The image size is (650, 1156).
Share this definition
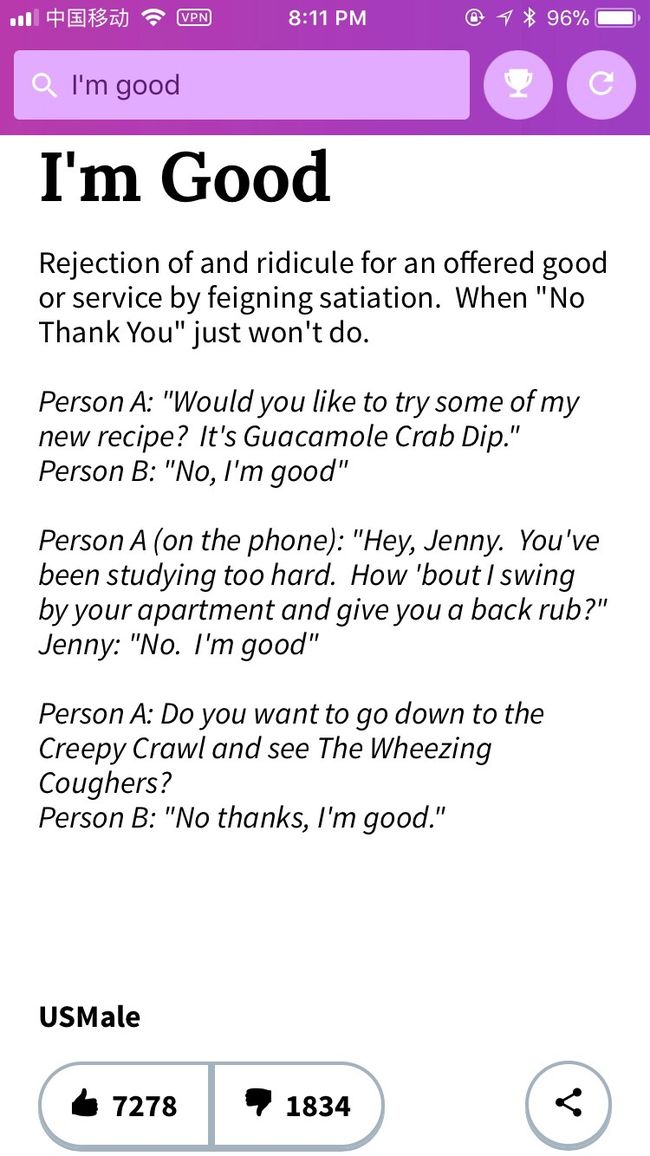coord(568,1104)
